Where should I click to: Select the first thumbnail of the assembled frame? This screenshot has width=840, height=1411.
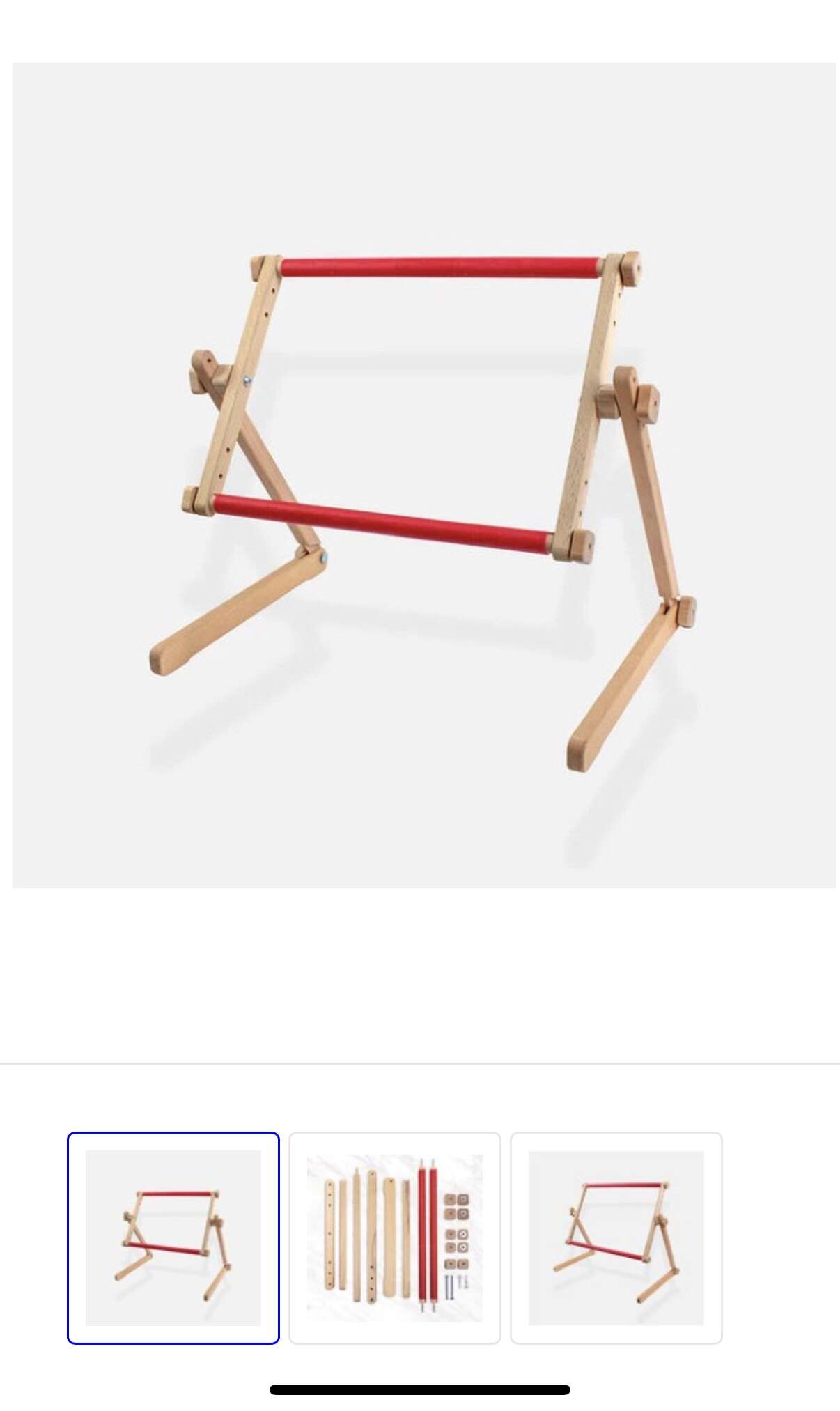click(x=173, y=1237)
